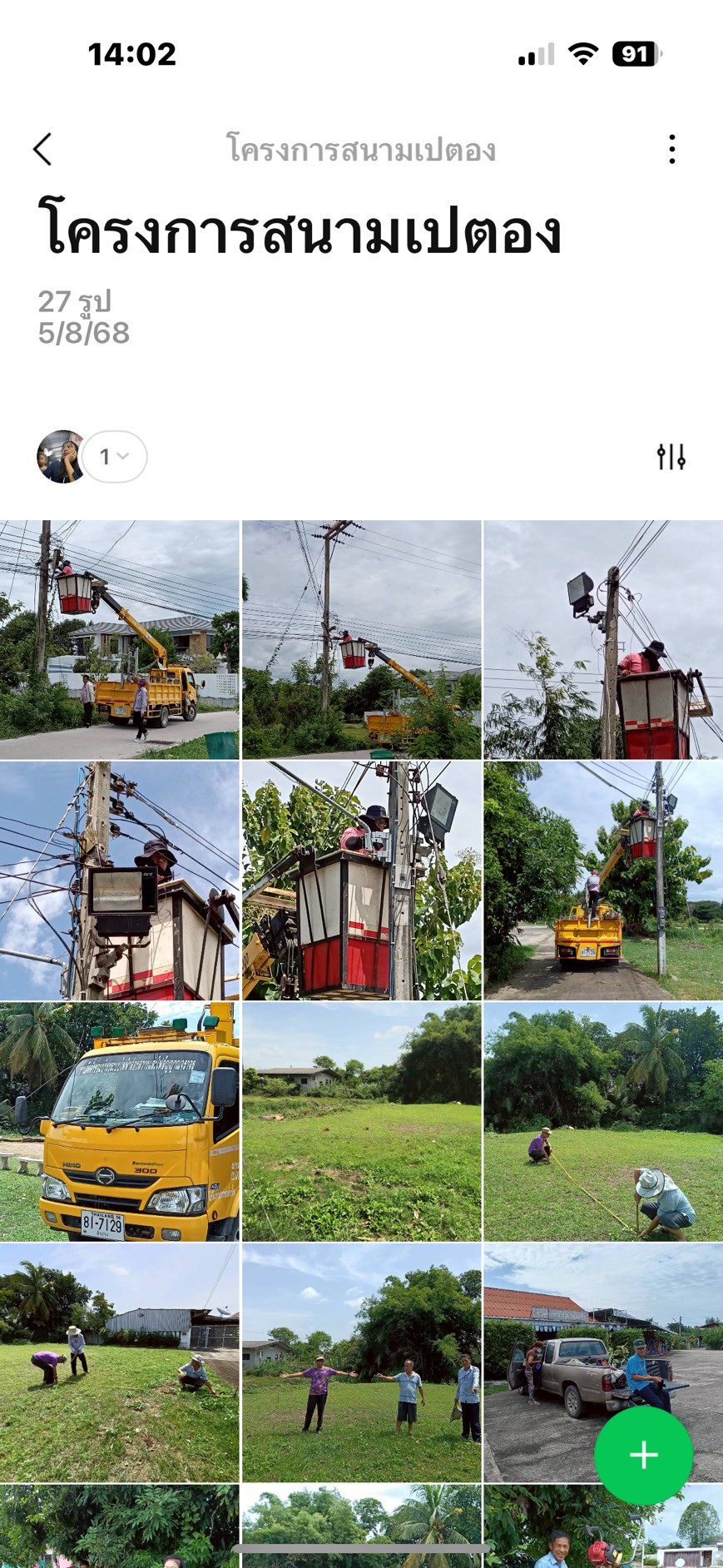Go back from the album
This screenshot has height=1568, width=723.
pyautogui.click(x=42, y=150)
